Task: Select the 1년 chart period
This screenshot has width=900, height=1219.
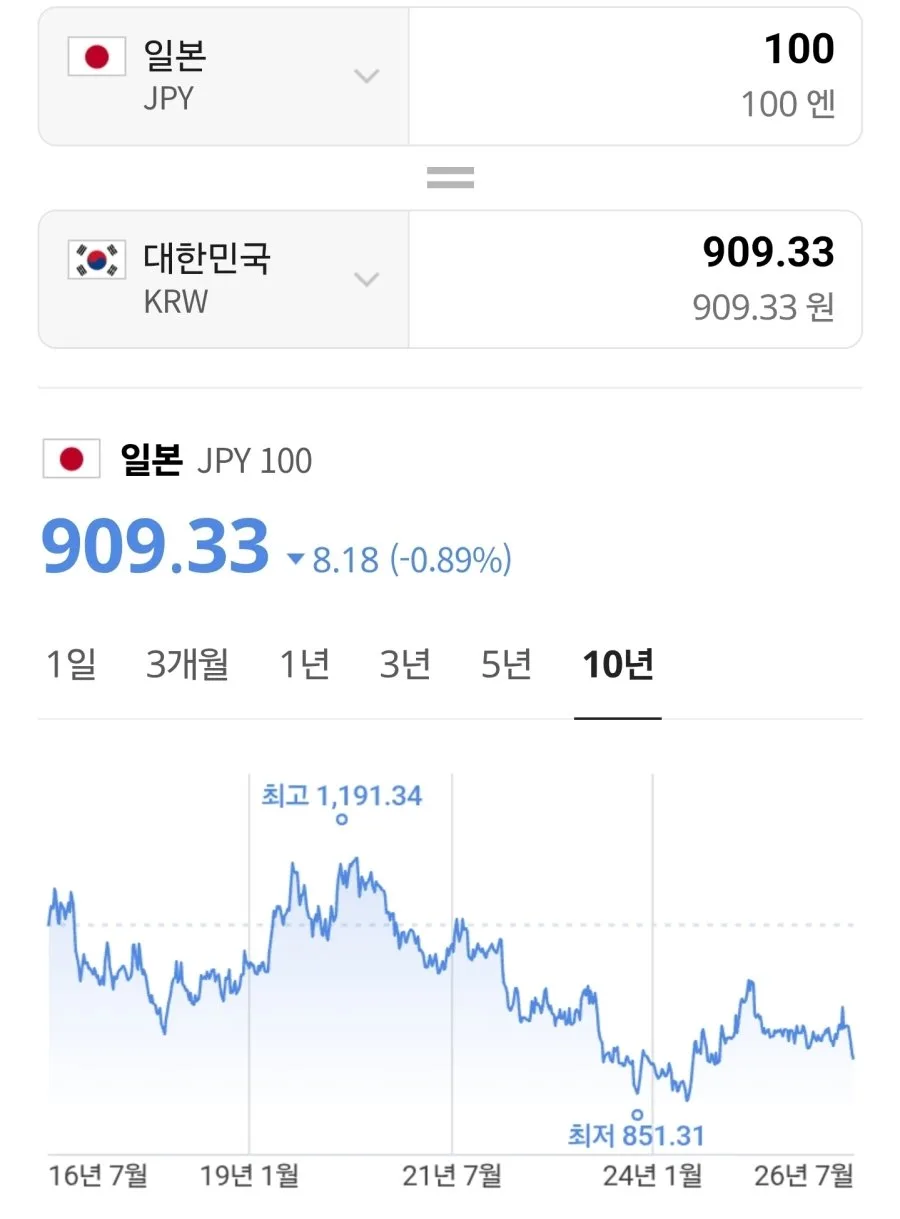Action: click(x=304, y=664)
